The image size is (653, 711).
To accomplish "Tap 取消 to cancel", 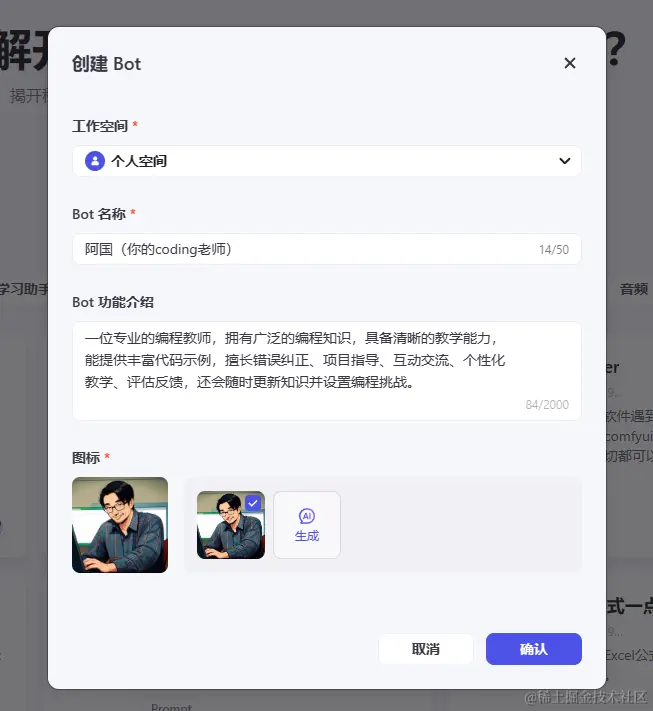I will pos(426,649).
